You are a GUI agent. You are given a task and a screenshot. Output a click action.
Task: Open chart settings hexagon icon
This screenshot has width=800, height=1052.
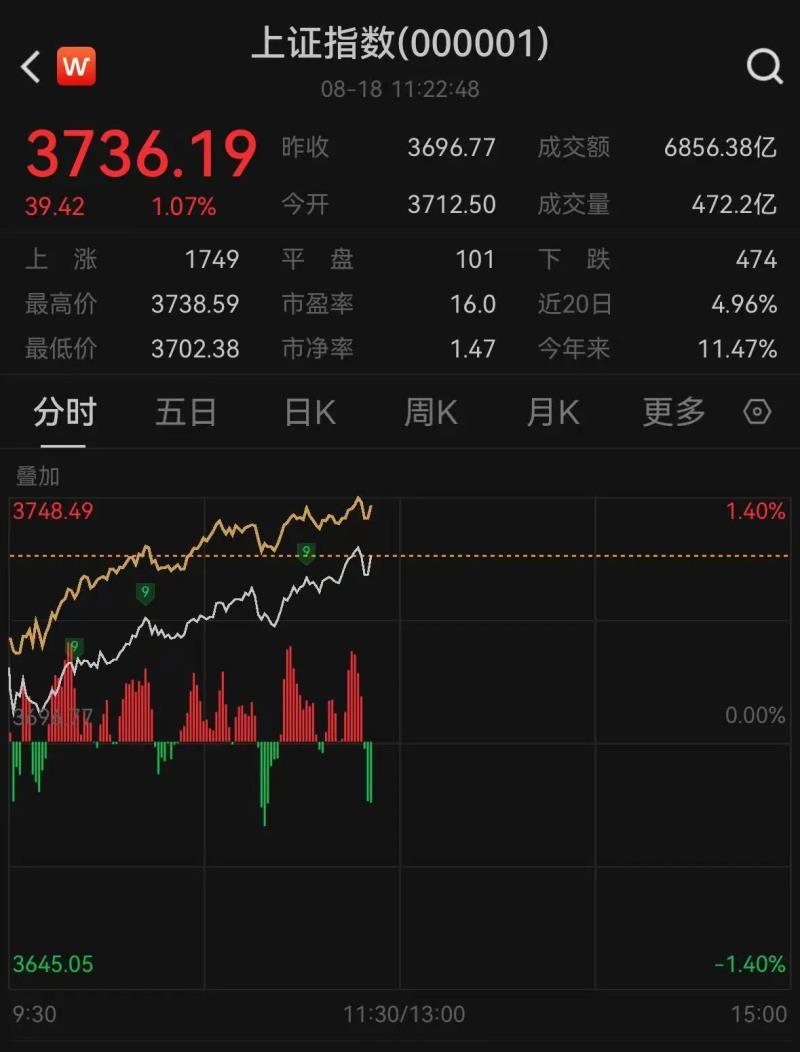click(x=759, y=412)
